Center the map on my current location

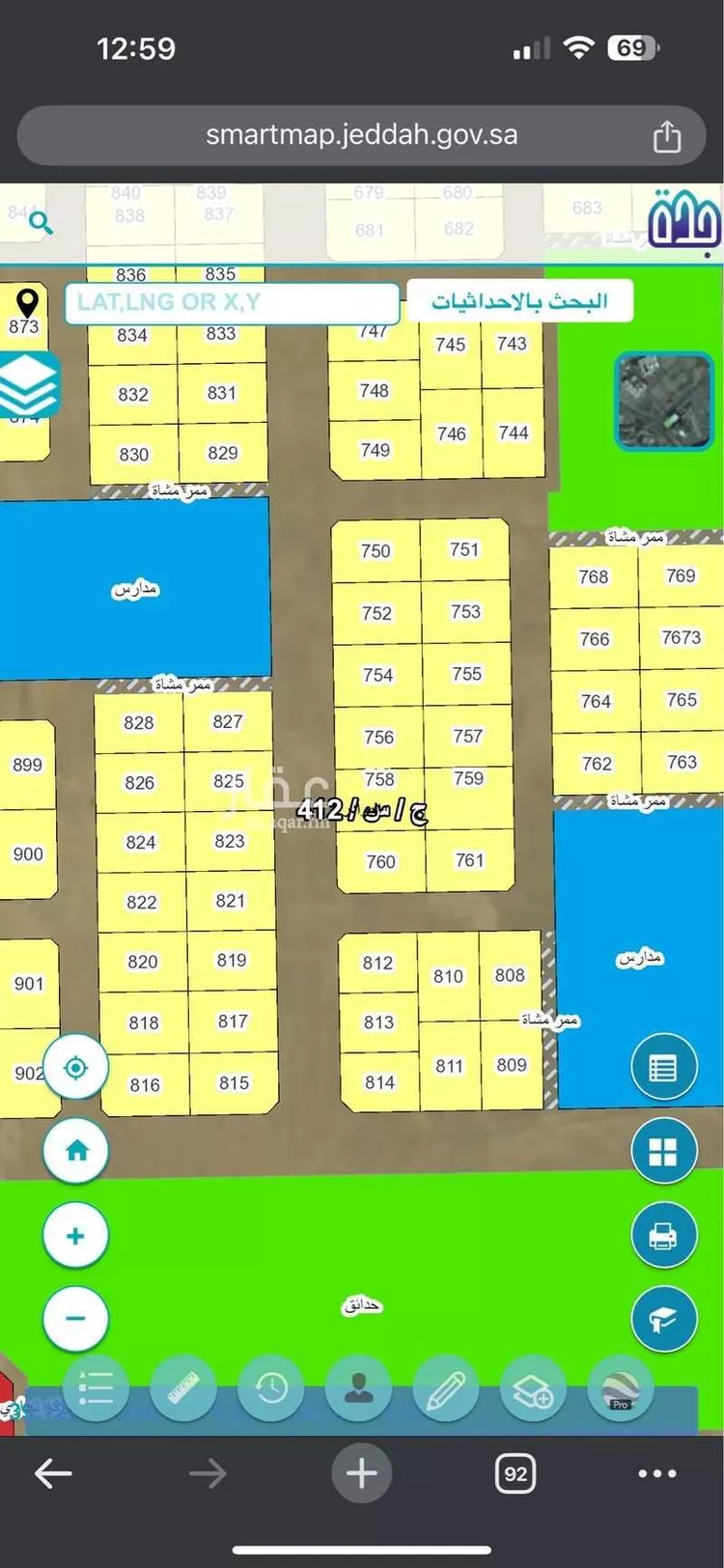pyautogui.click(x=75, y=1068)
